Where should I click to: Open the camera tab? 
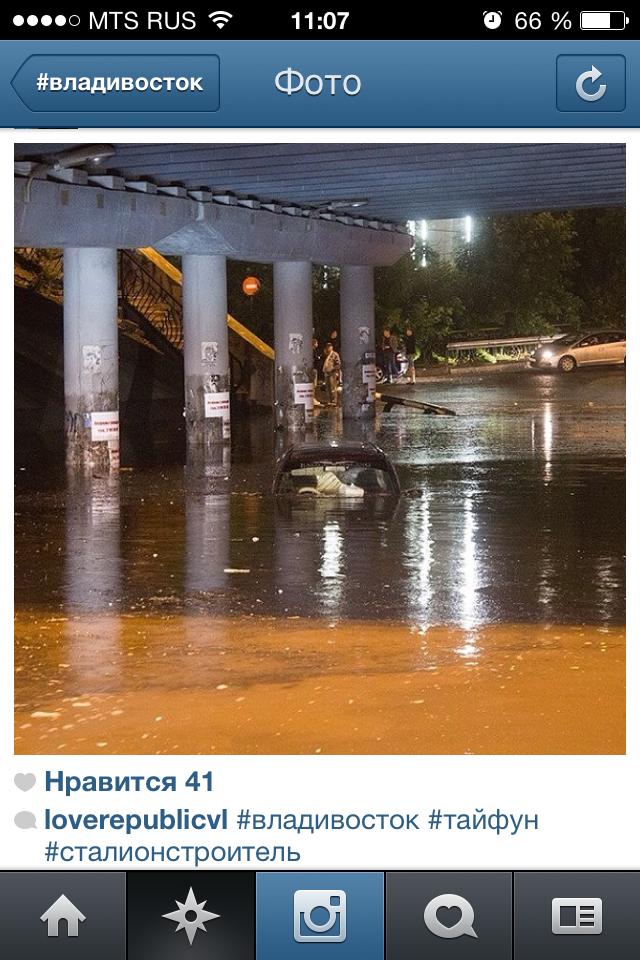pyautogui.click(x=320, y=916)
